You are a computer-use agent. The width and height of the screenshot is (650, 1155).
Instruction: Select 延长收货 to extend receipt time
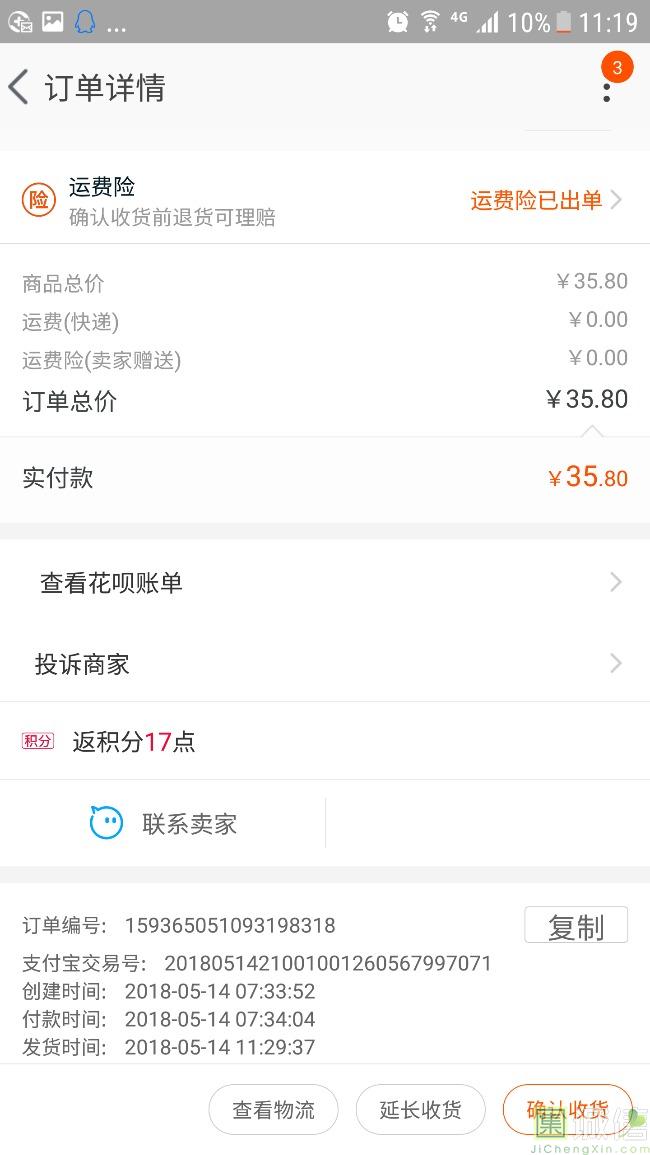(x=420, y=1110)
